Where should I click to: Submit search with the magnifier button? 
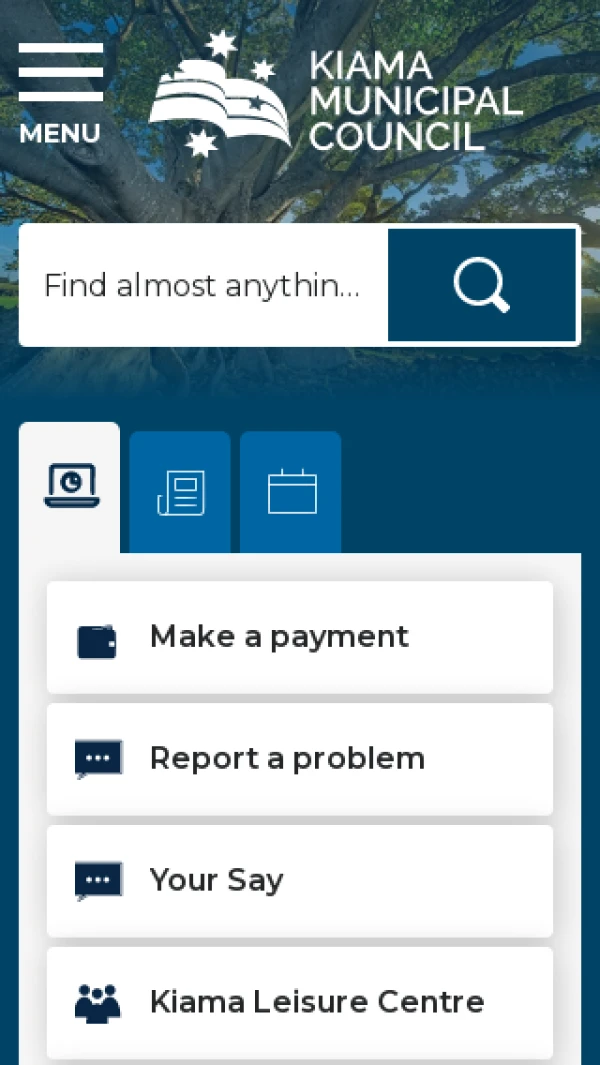482,286
